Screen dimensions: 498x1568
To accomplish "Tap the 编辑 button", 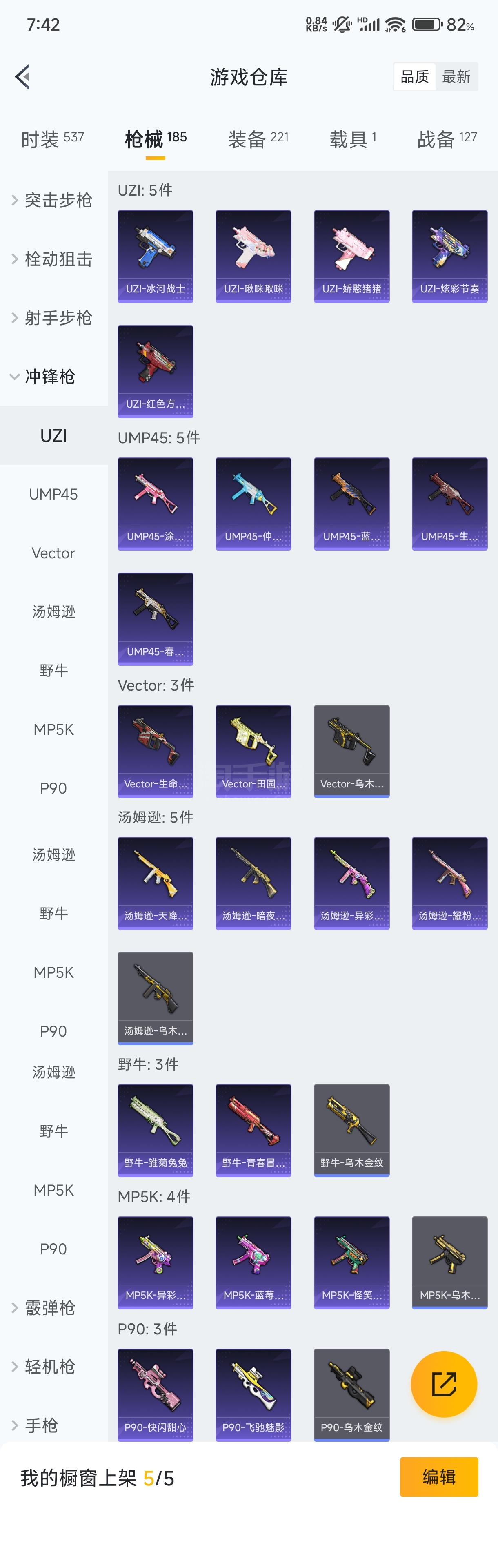I will pyautogui.click(x=439, y=1477).
